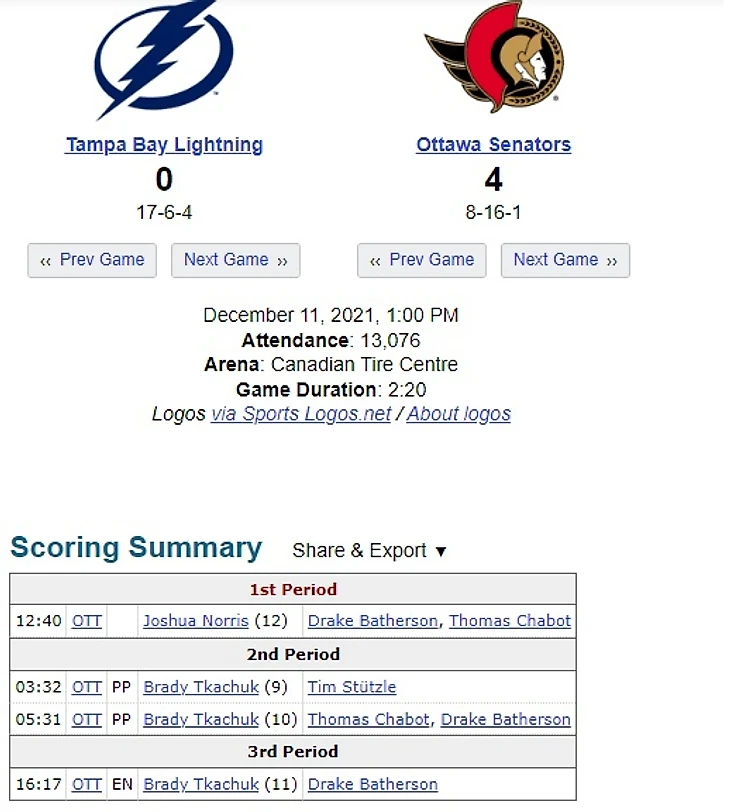Open Thomas Chabot in the 12:40 goal row
Viewport: 730px width, 812px height.
tap(509, 621)
